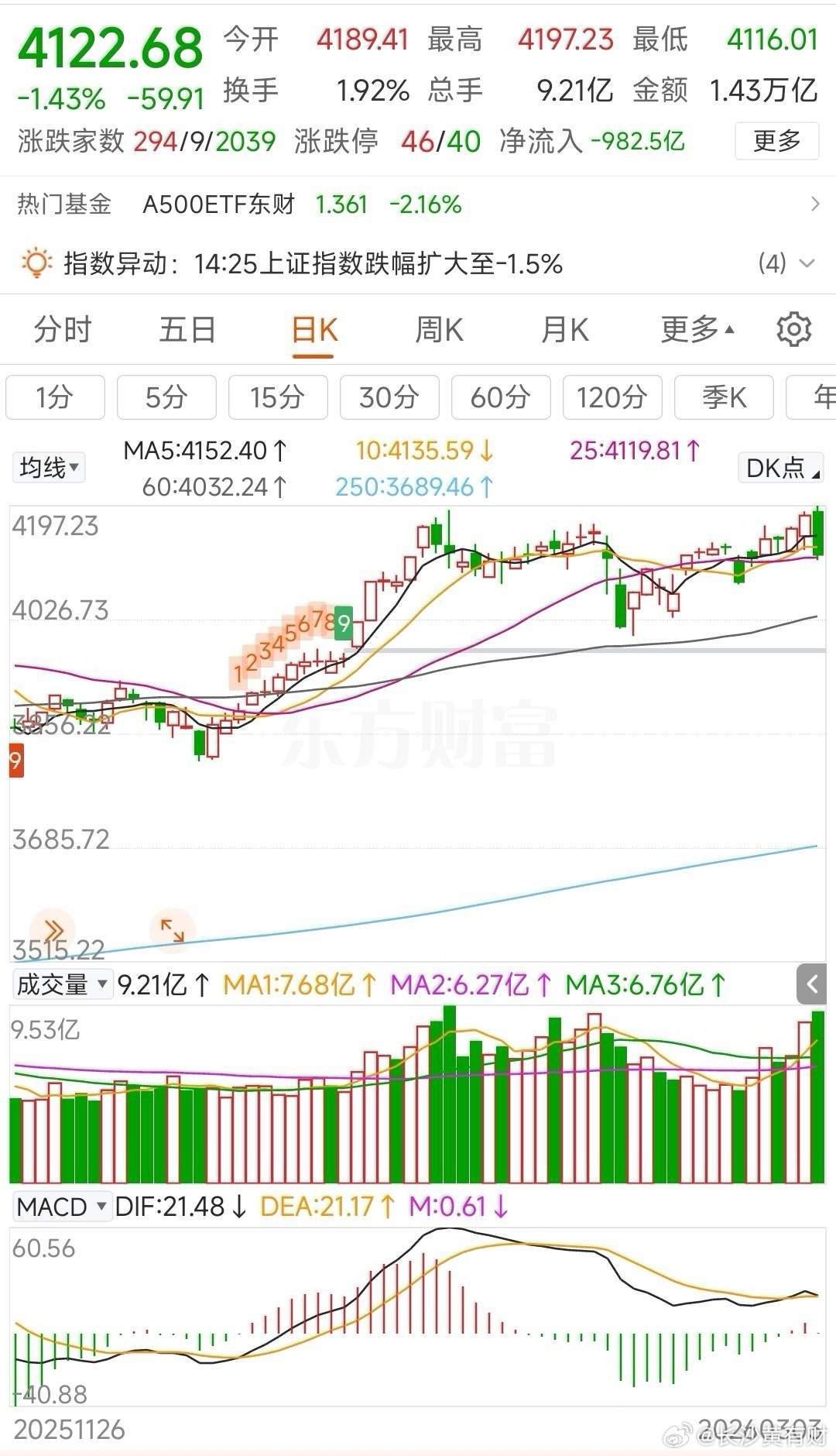Open the 成交量 indicator dropdown
Viewport: 836px width, 1456px height.
[x=62, y=984]
